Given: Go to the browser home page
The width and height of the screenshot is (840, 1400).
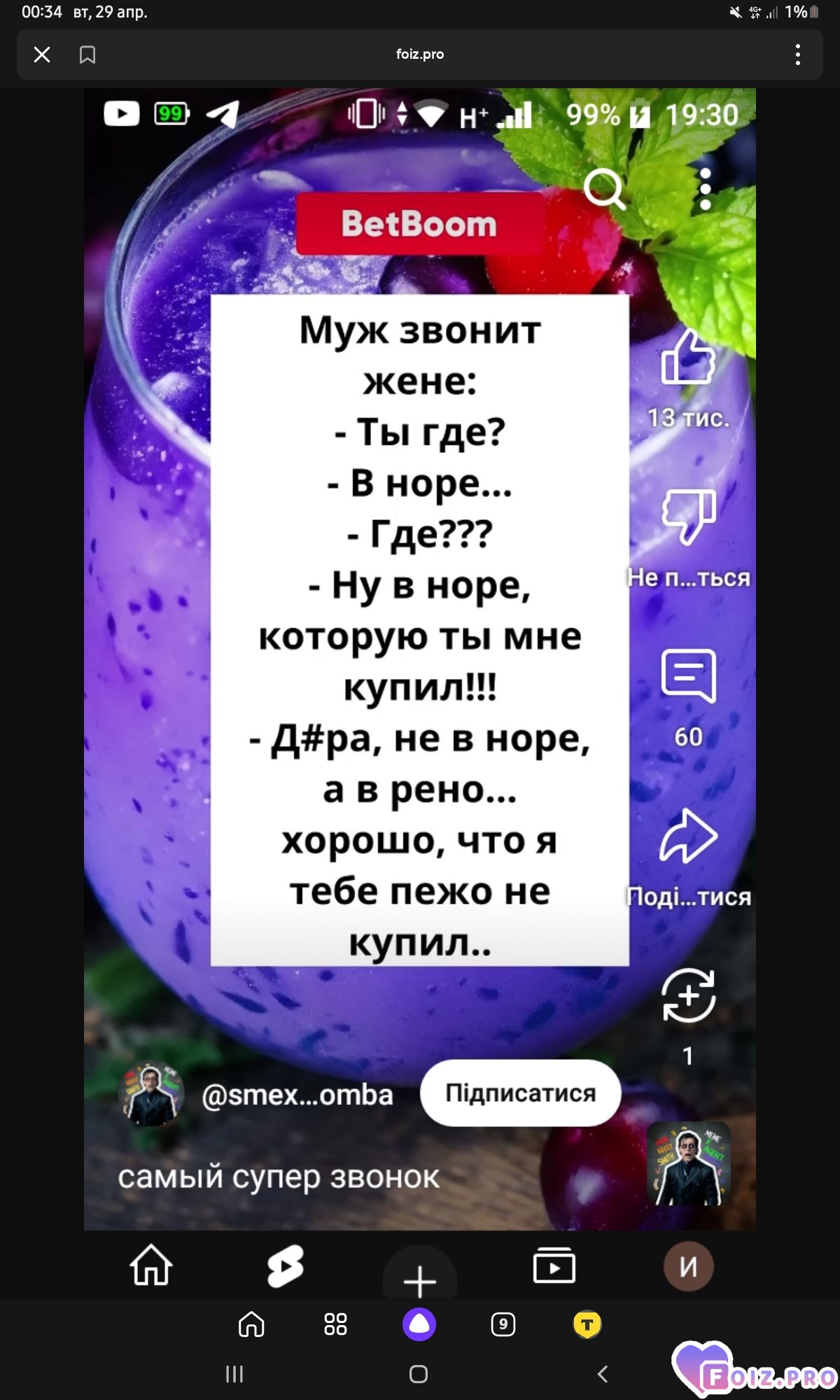Looking at the screenshot, I should [x=251, y=1324].
